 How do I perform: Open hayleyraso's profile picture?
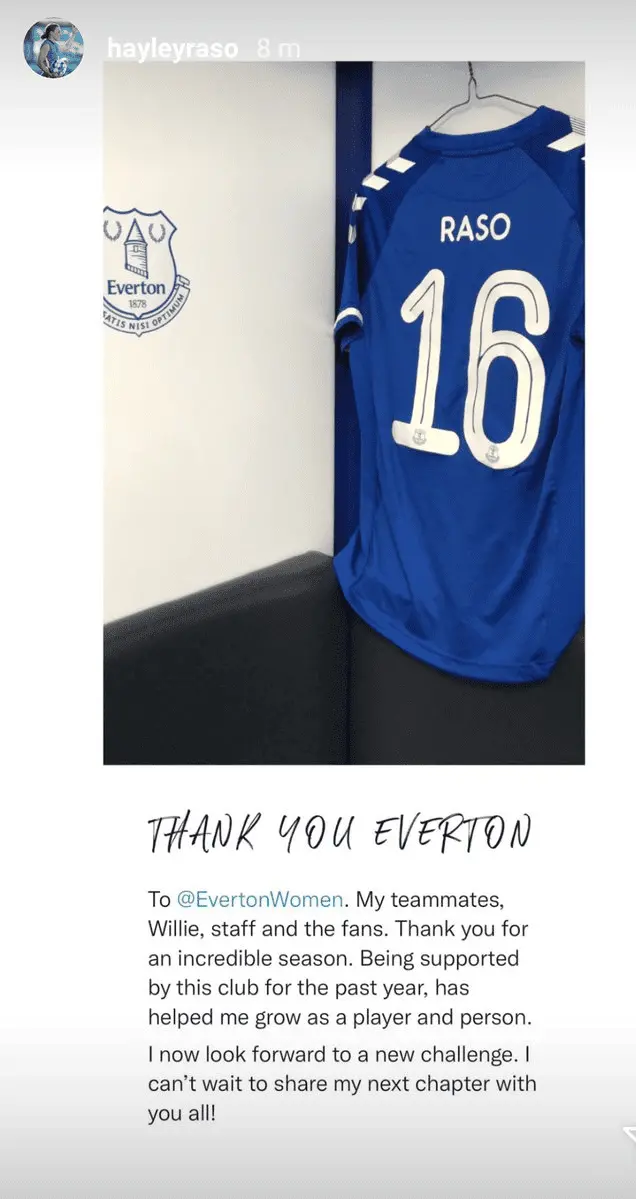54,48
